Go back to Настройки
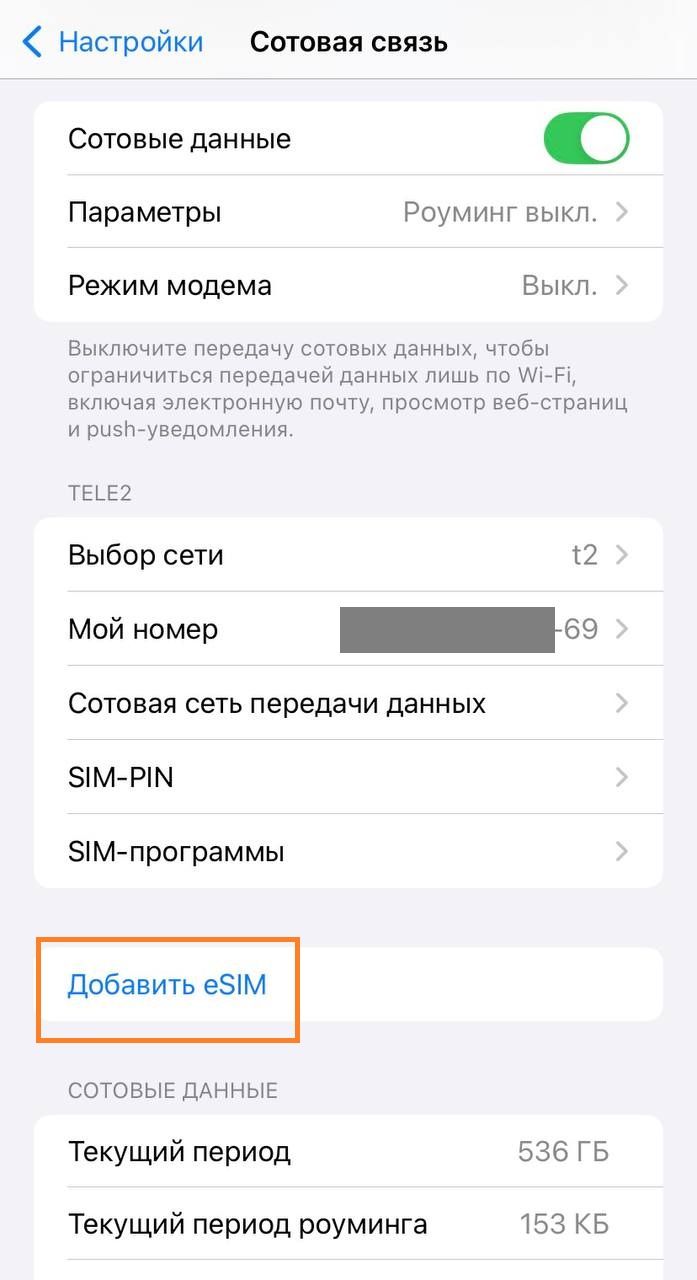Screen dimensions: 697x1280 pyautogui.click(x=112, y=42)
